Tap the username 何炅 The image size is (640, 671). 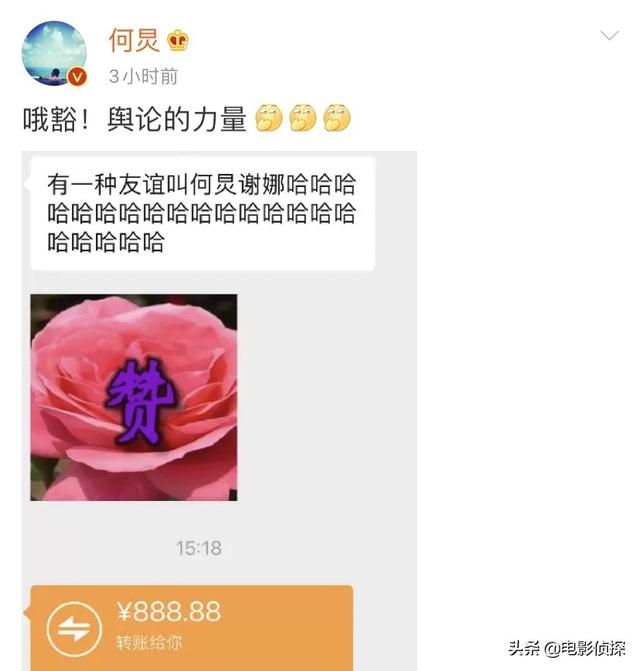point(133,40)
